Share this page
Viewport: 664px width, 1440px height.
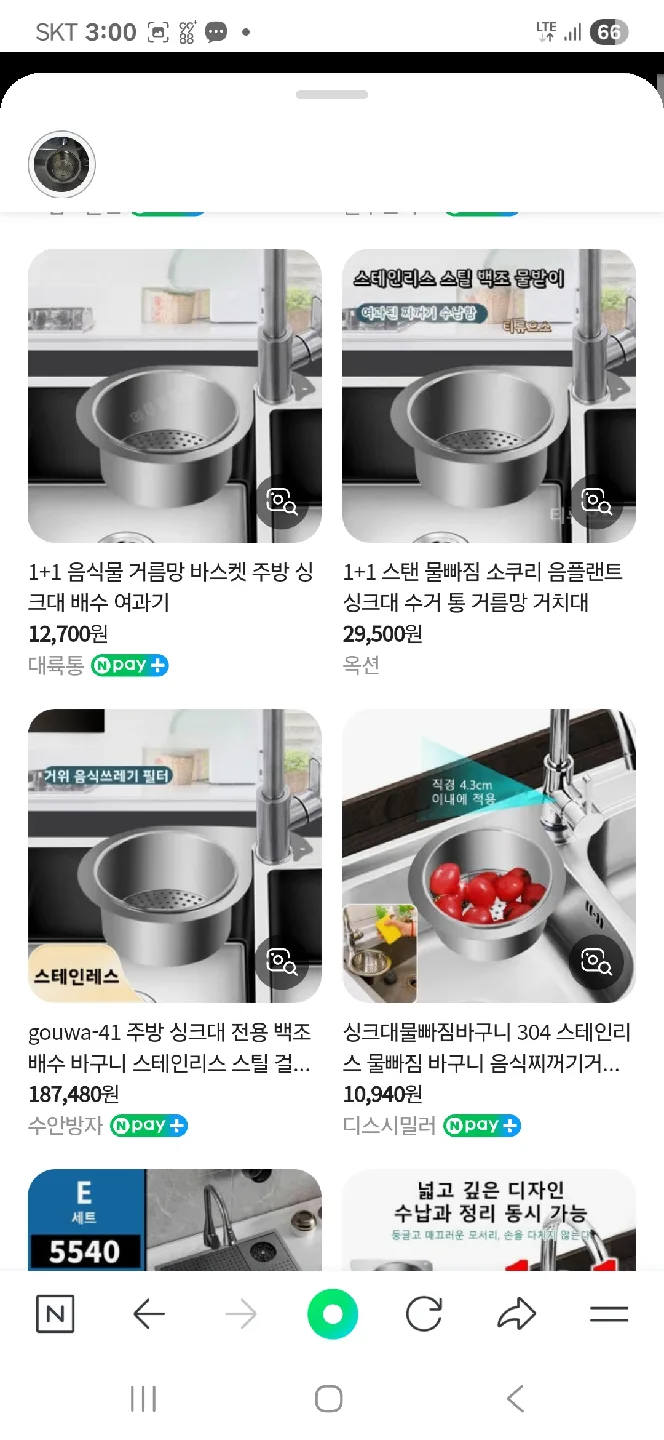coord(516,1314)
